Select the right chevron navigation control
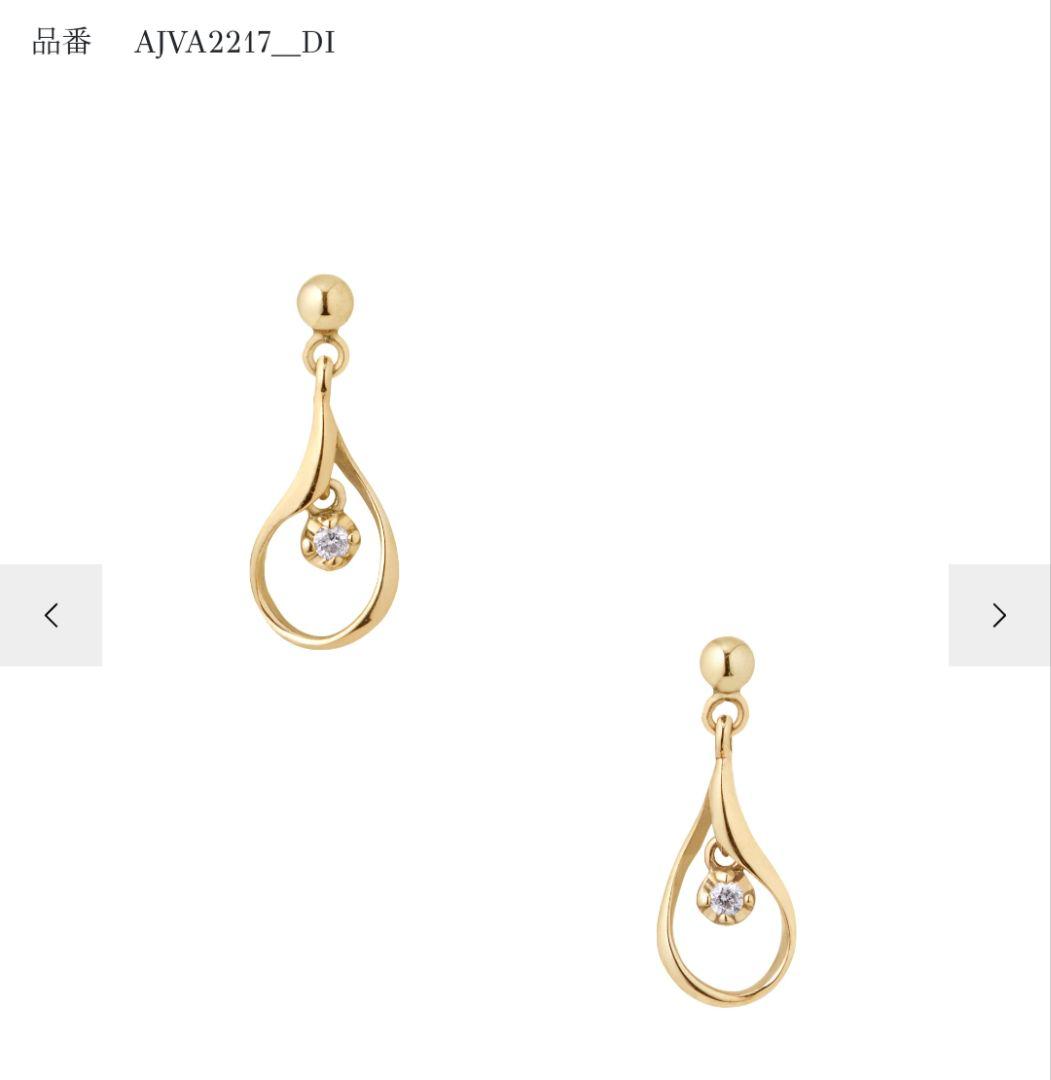 pos(999,615)
